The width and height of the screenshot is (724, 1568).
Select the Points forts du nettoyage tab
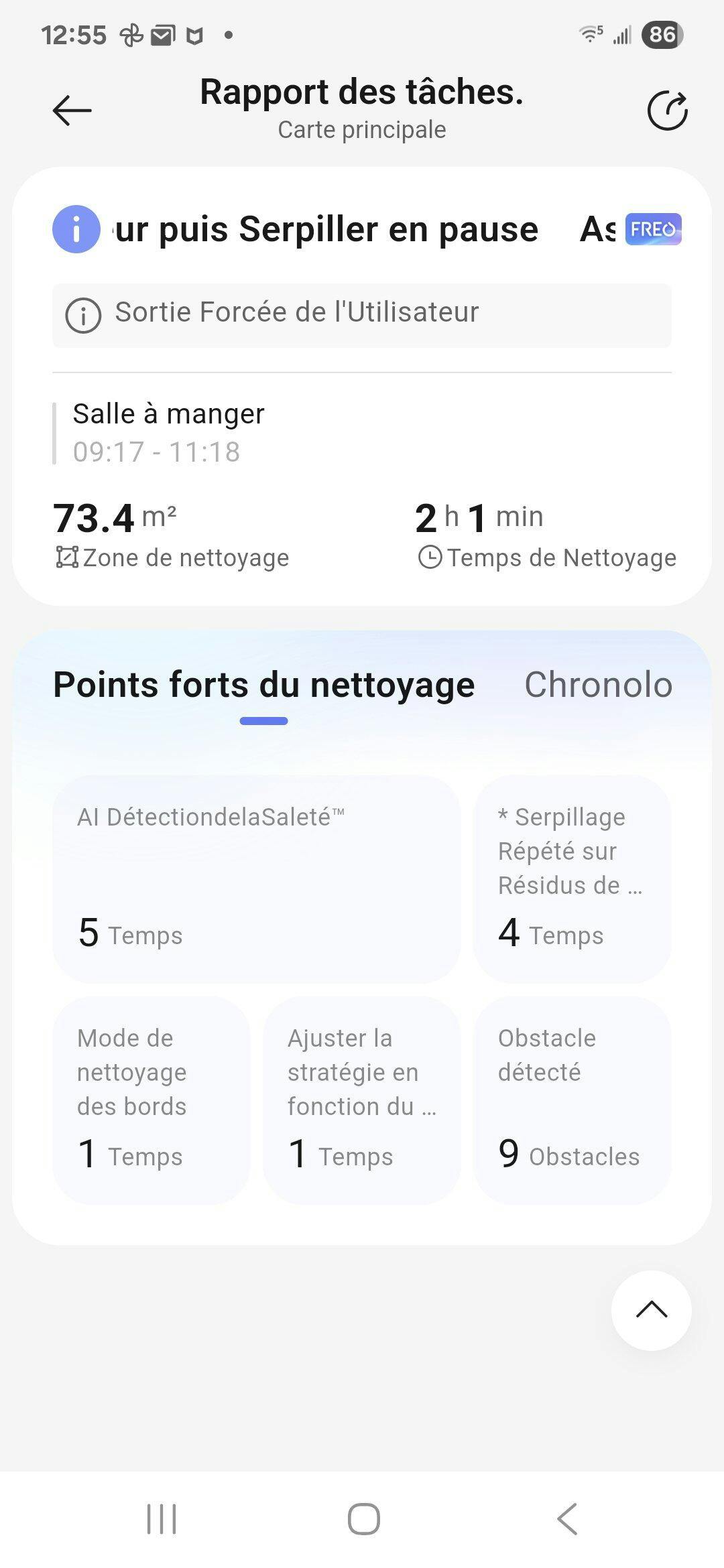263,685
